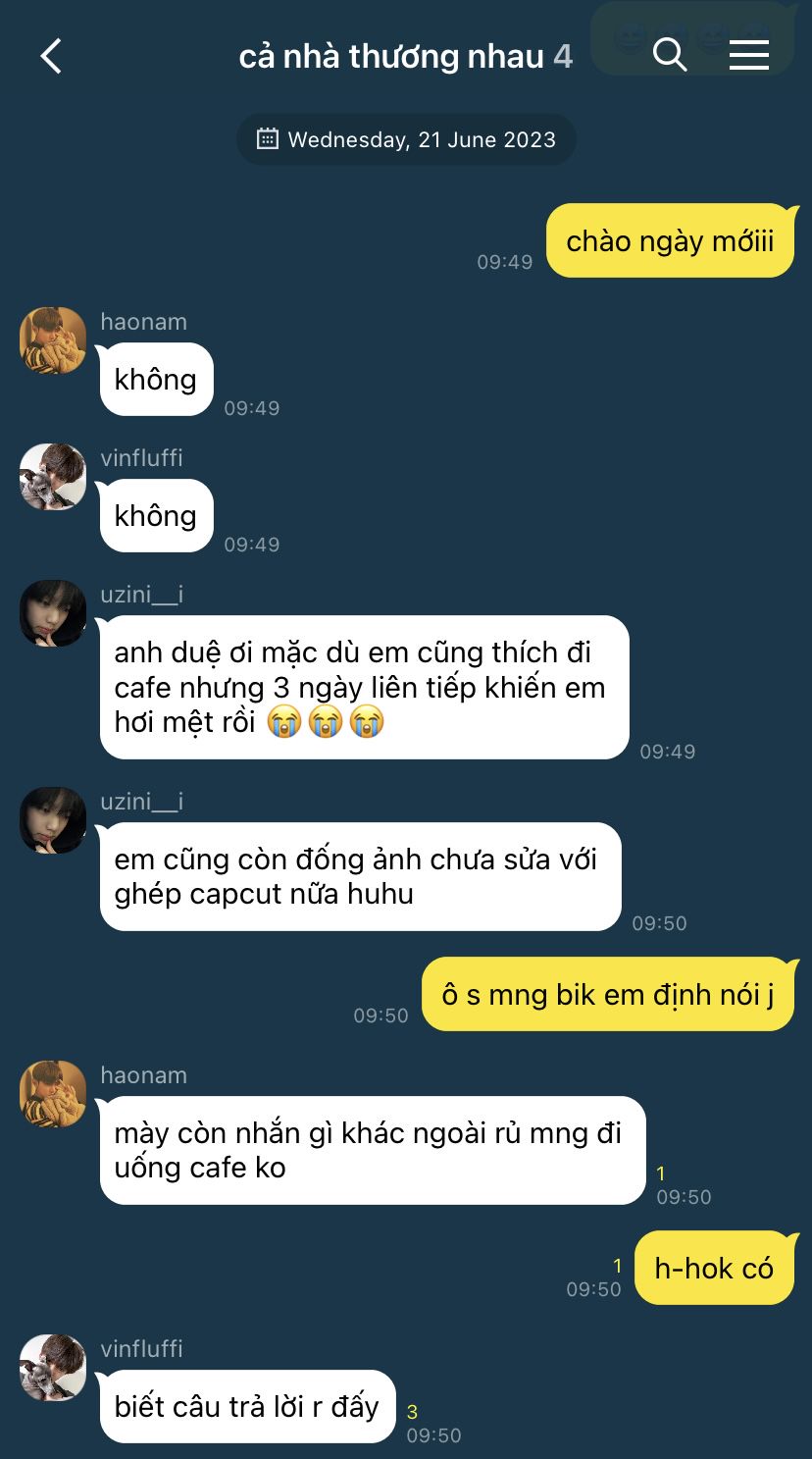View vinfluffi's avatar beside "biết câu trả lời"
The image size is (812, 1459).
[x=53, y=1368]
